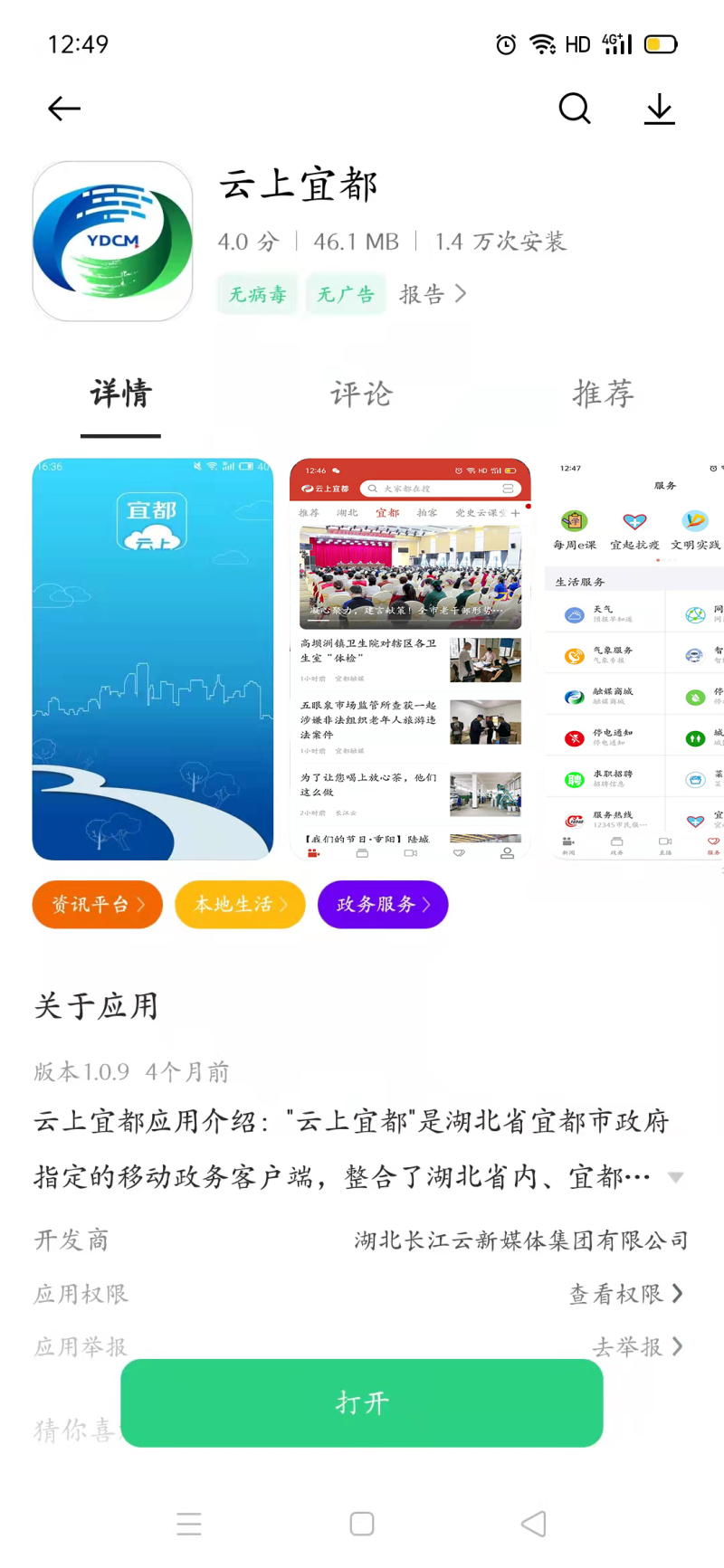Open the 报告 safety report link
This screenshot has height=1568, width=724.
433,294
